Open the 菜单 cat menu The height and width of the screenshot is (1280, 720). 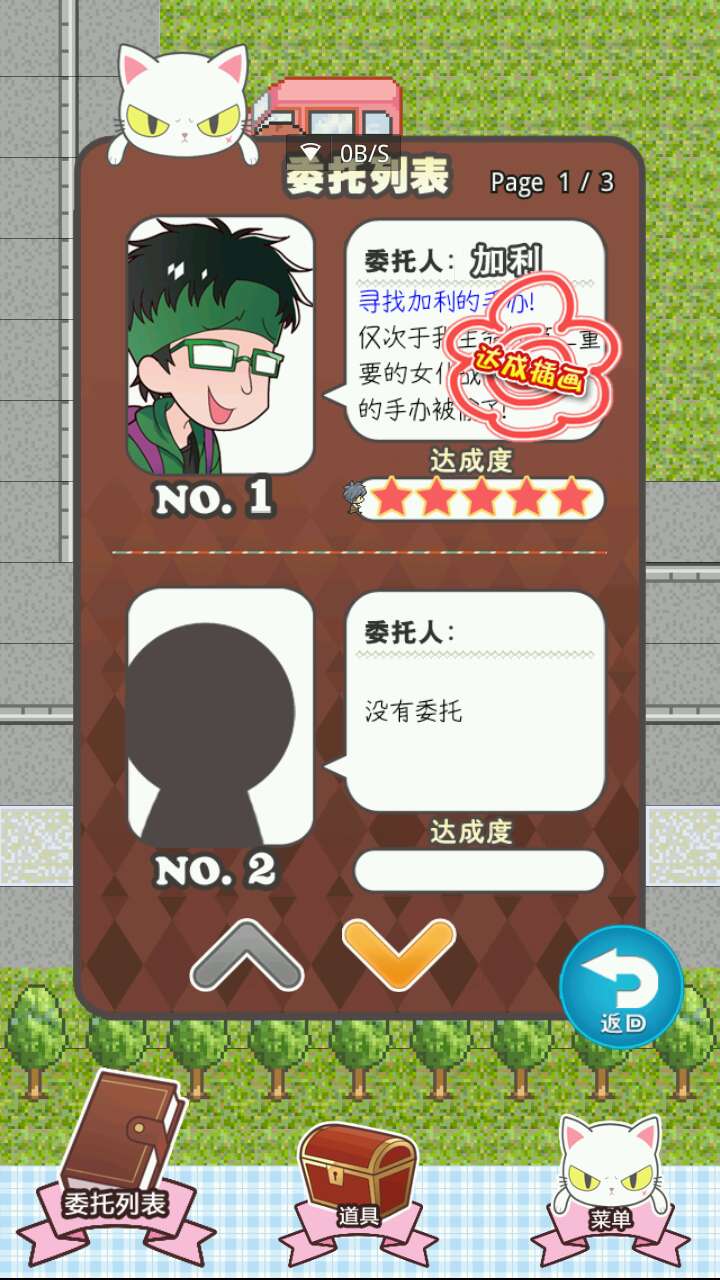coord(610,1170)
